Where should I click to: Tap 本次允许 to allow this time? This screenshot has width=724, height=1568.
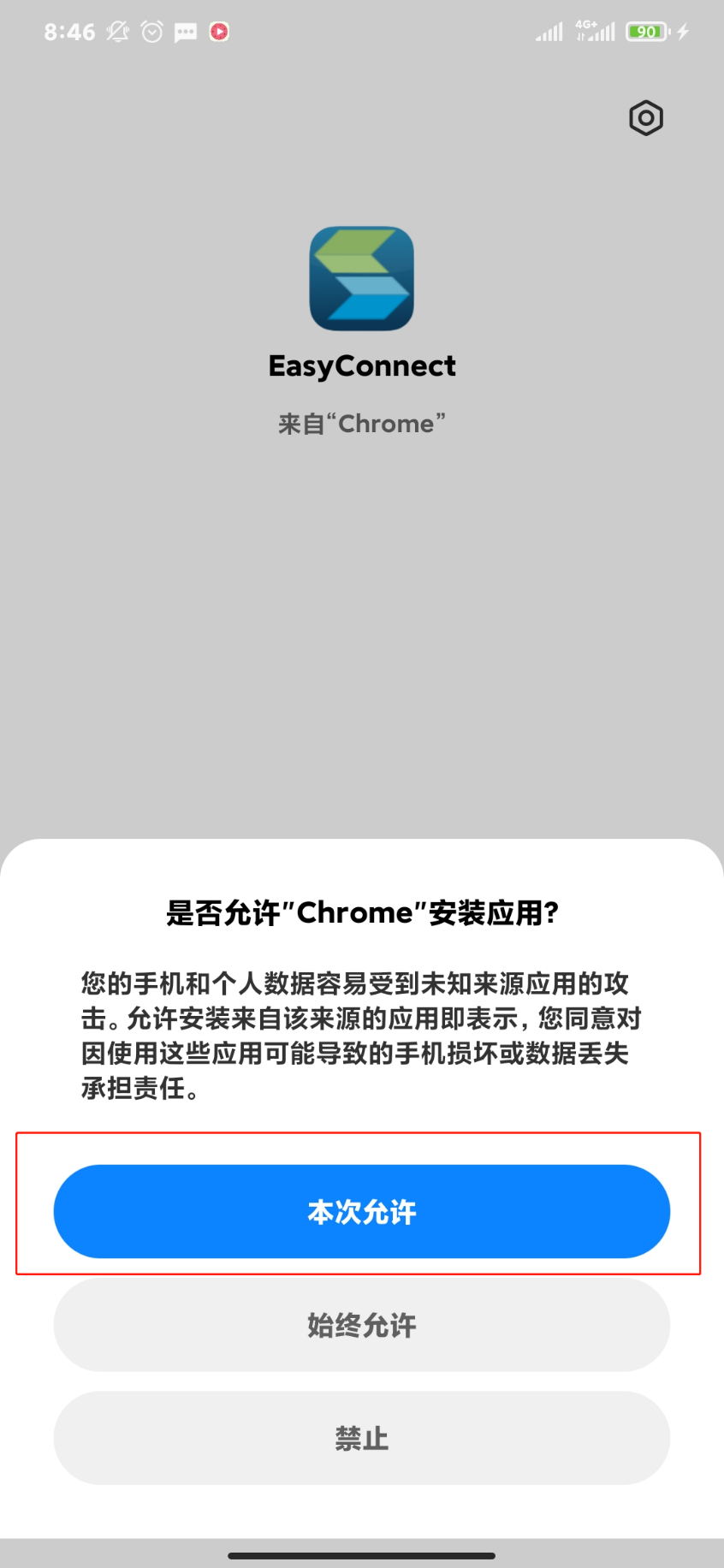pos(361,1211)
